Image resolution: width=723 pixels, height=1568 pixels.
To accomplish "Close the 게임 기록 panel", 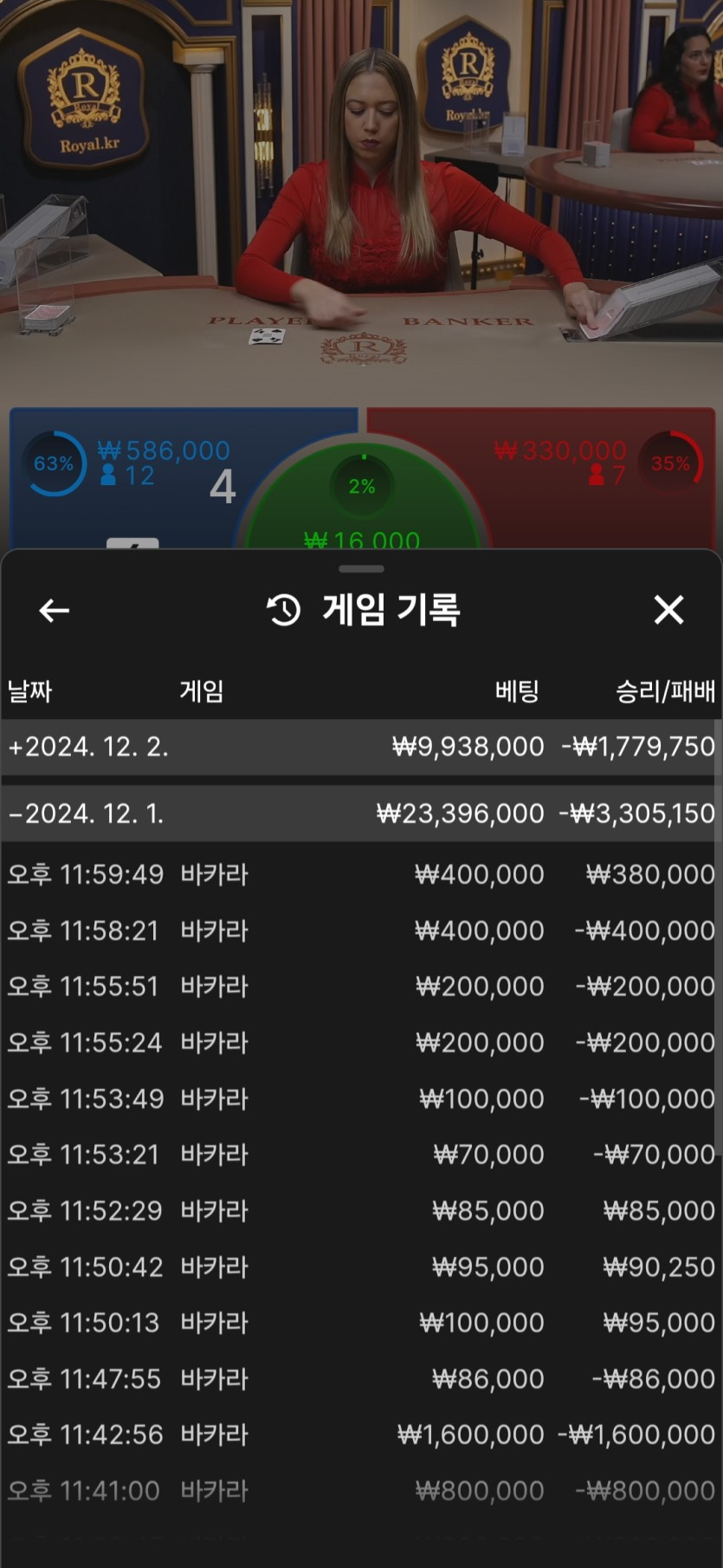I will pos(668,610).
